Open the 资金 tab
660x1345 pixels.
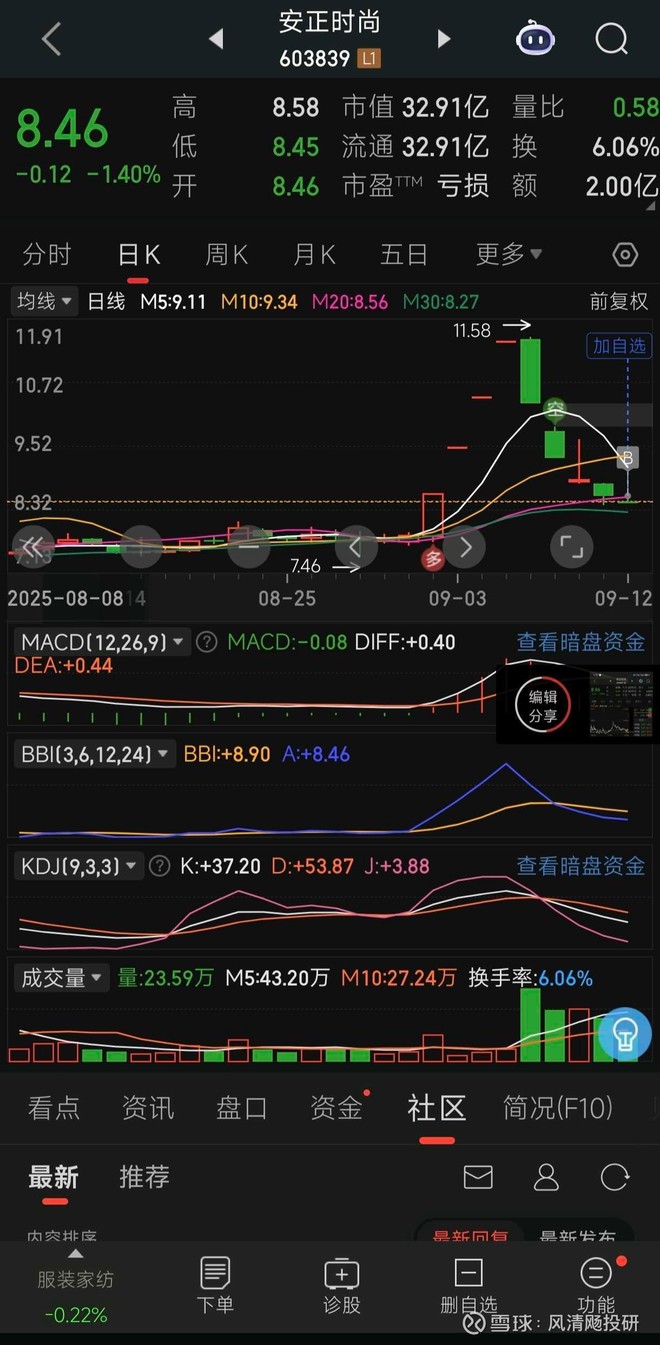pos(336,1107)
